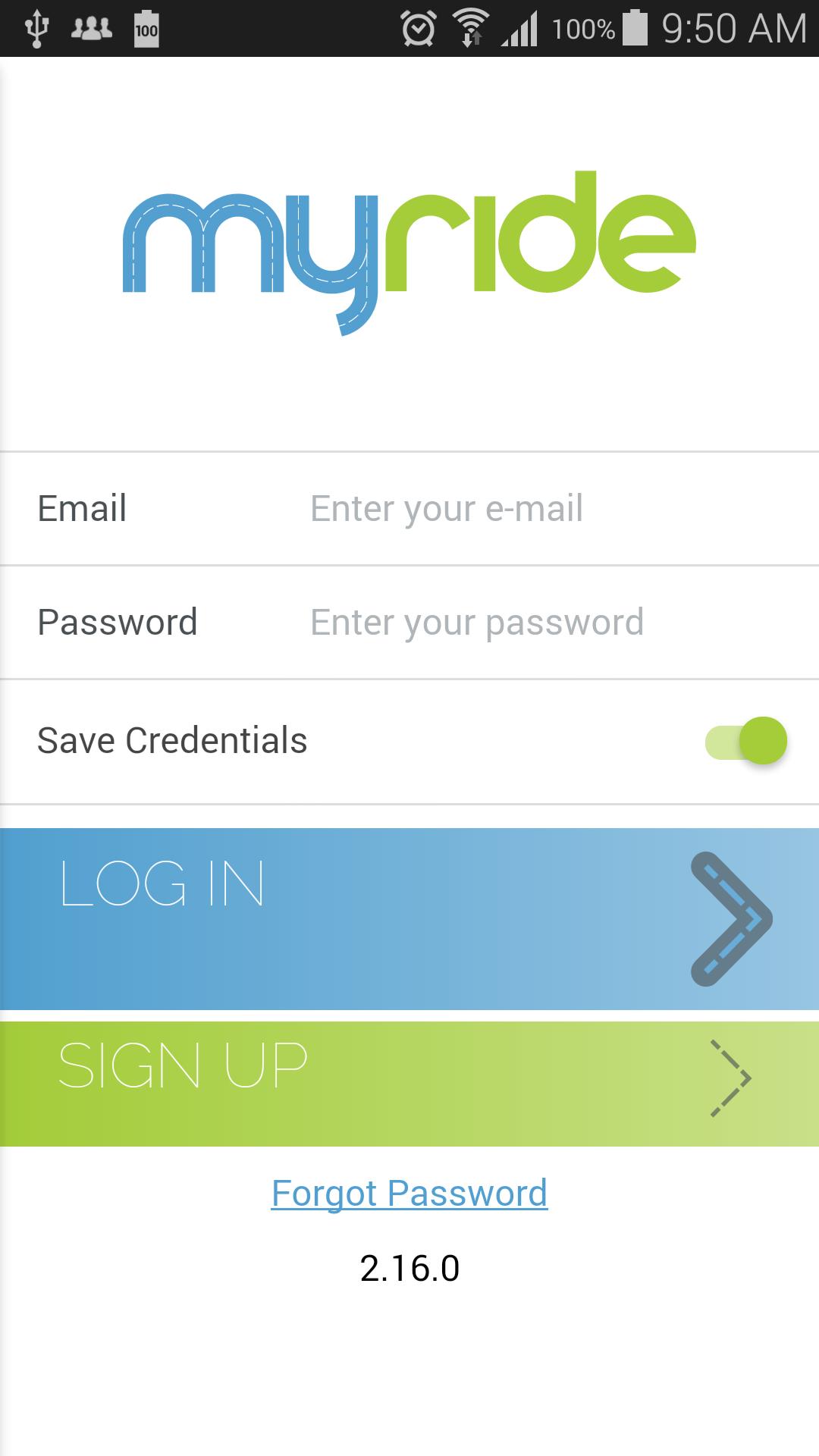Screen dimensions: 819x1456
Task: Tap the LOG IN button
Action: (x=409, y=918)
